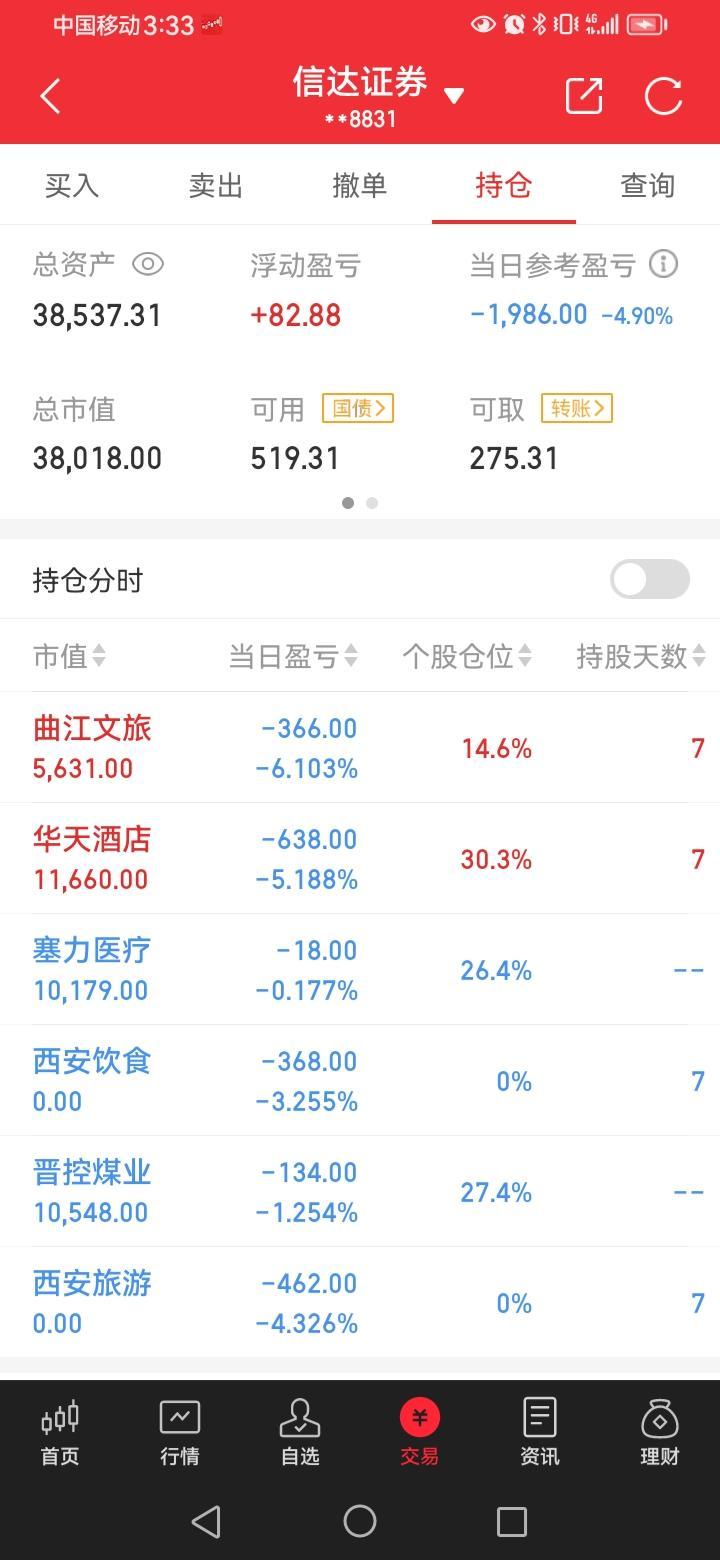Enable the 持仓分时 switch
Image resolution: width=720 pixels, height=1560 pixels.
[650, 579]
